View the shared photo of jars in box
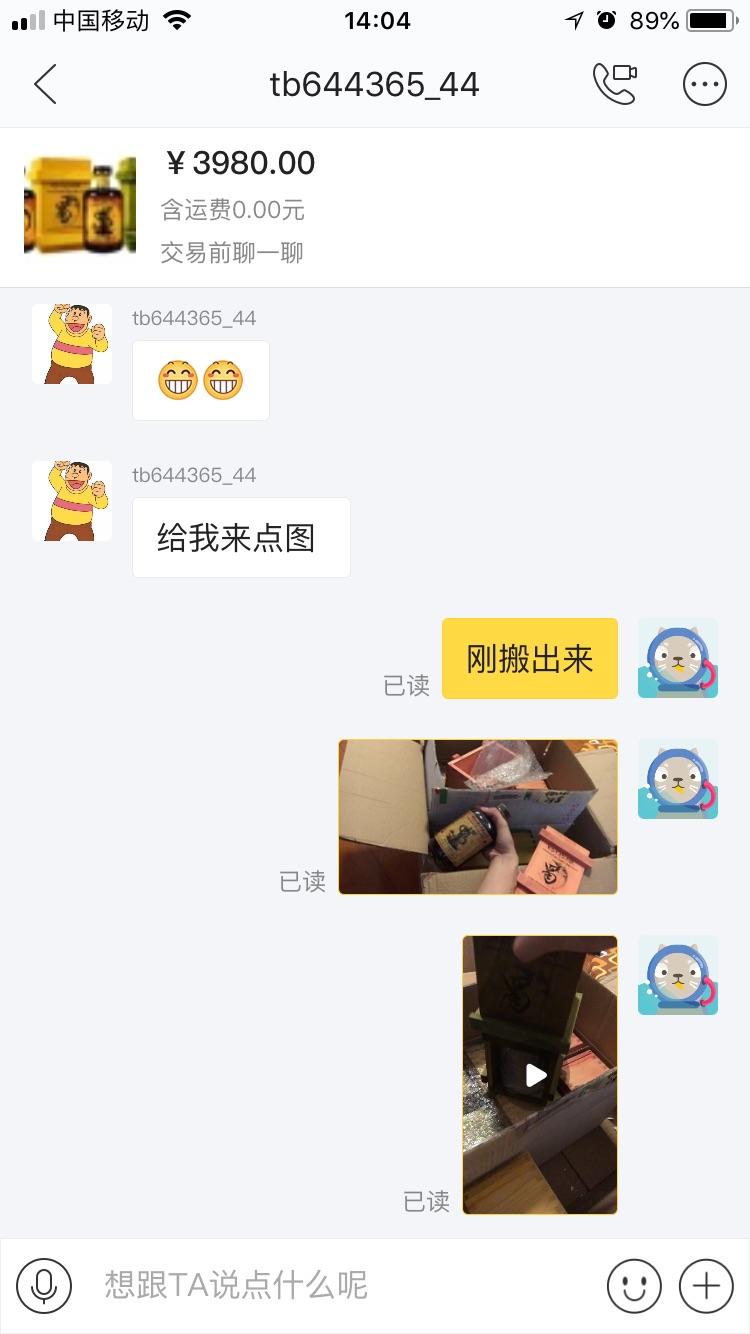This screenshot has height=1334, width=750. point(477,816)
